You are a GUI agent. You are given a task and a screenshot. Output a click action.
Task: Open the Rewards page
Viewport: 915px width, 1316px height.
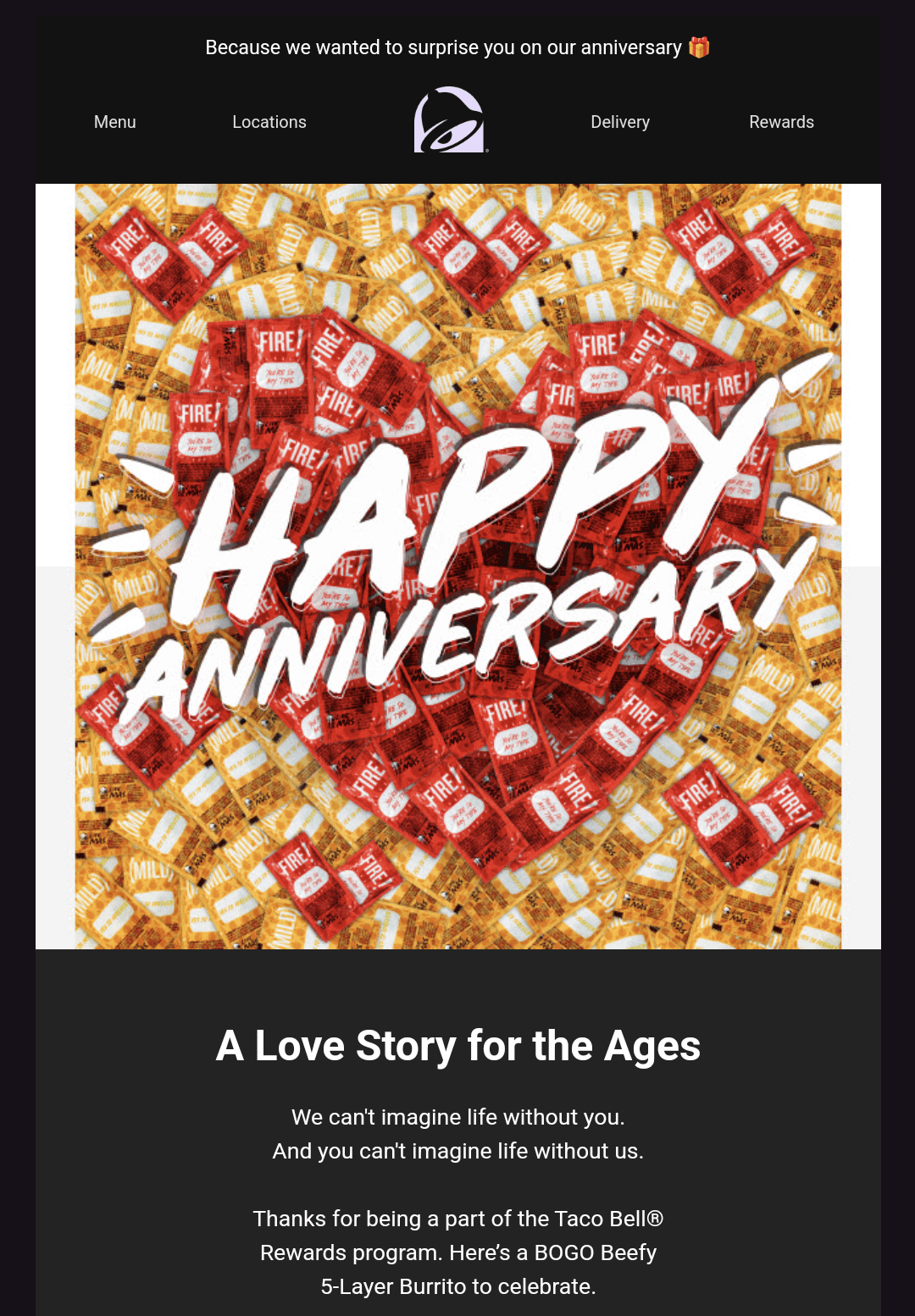tap(781, 122)
